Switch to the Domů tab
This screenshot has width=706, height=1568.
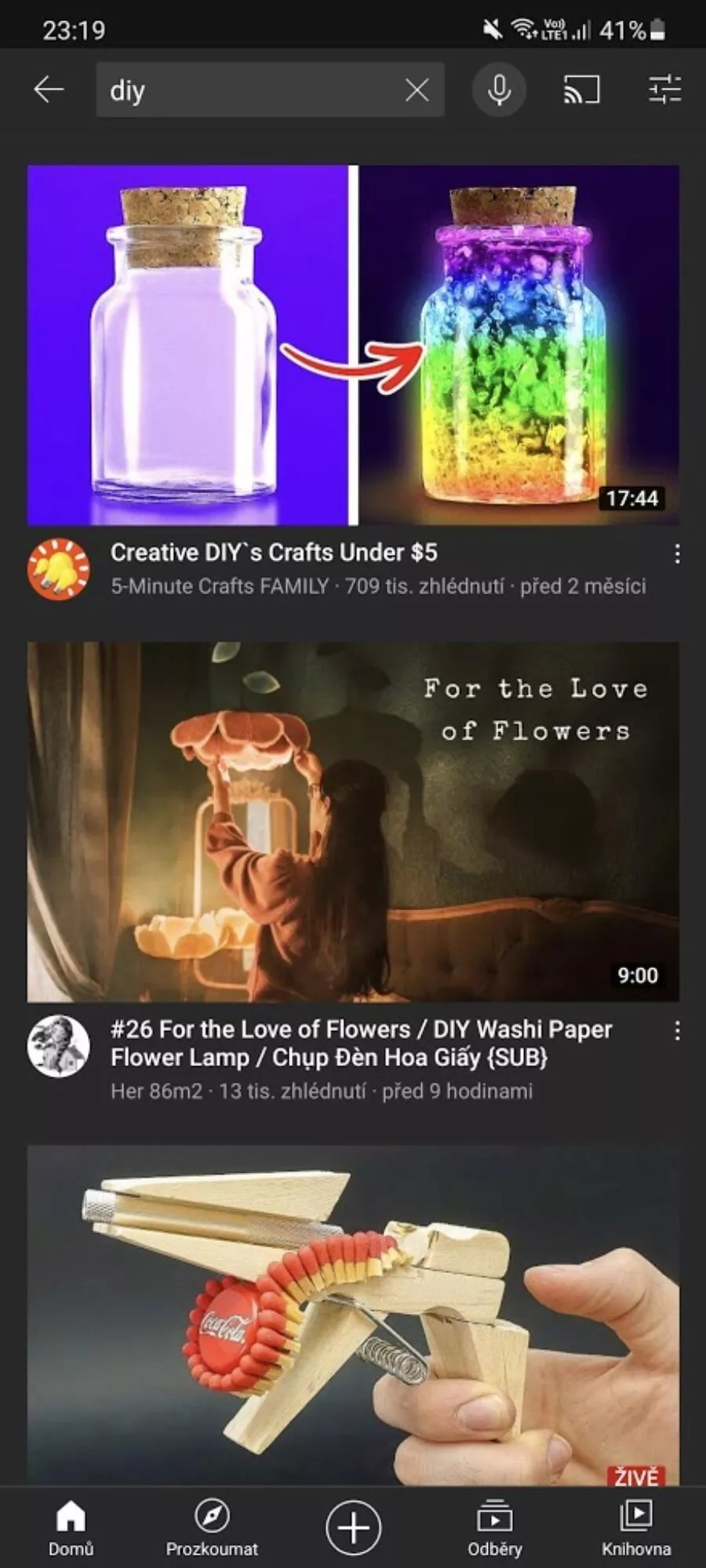click(x=71, y=1527)
